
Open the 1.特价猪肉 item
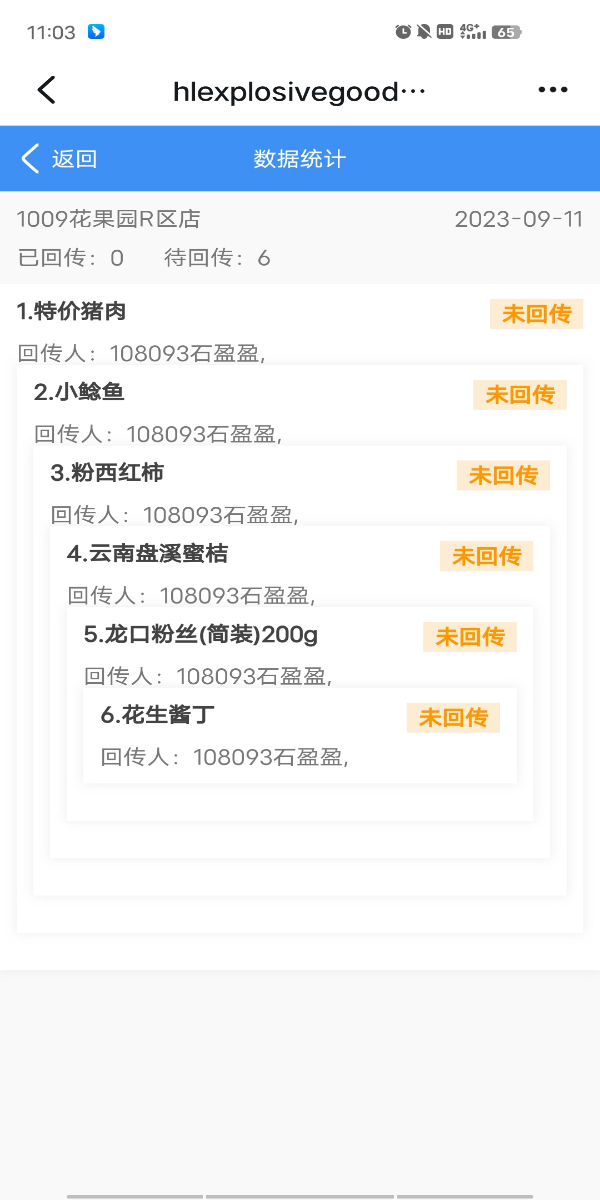click(72, 311)
